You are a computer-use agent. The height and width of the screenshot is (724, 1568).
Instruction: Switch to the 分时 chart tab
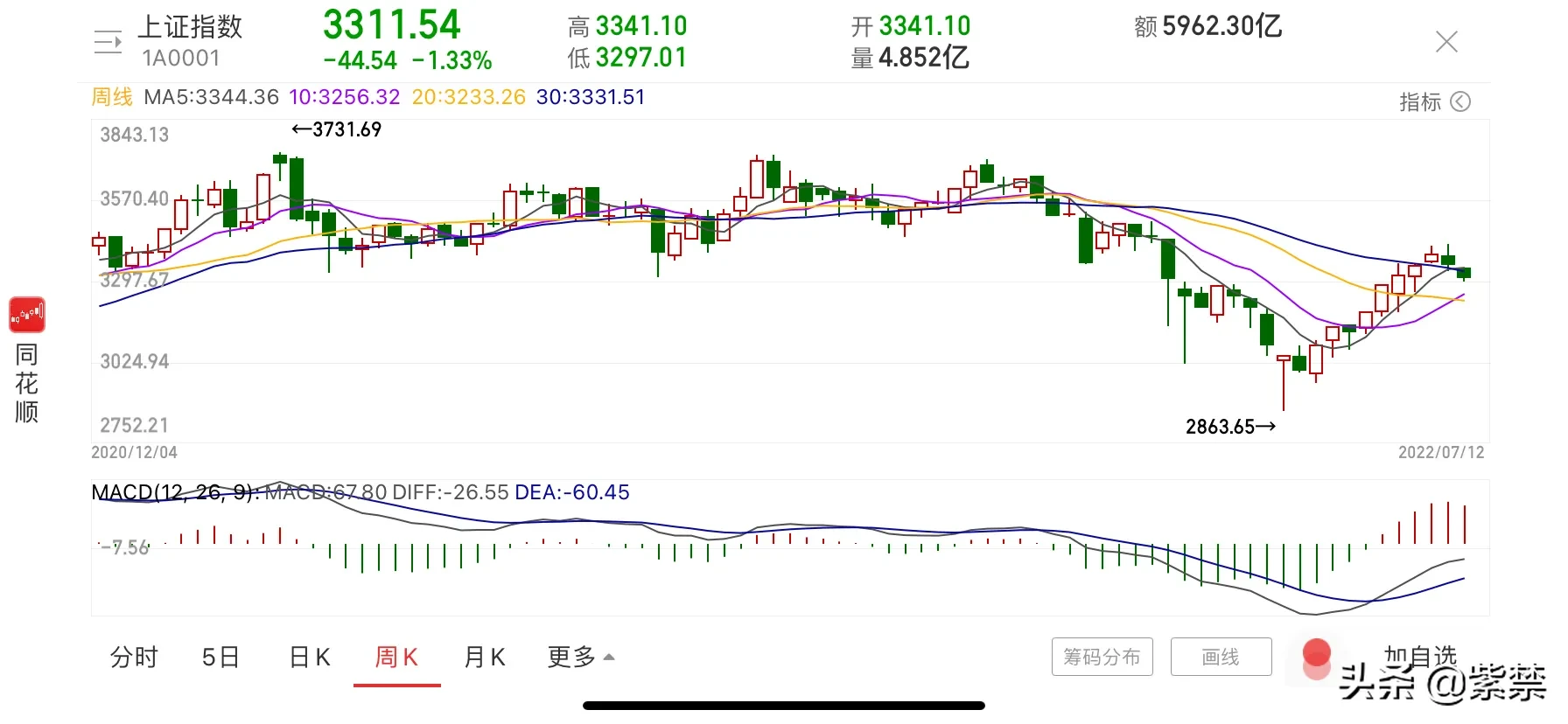pyautogui.click(x=134, y=657)
